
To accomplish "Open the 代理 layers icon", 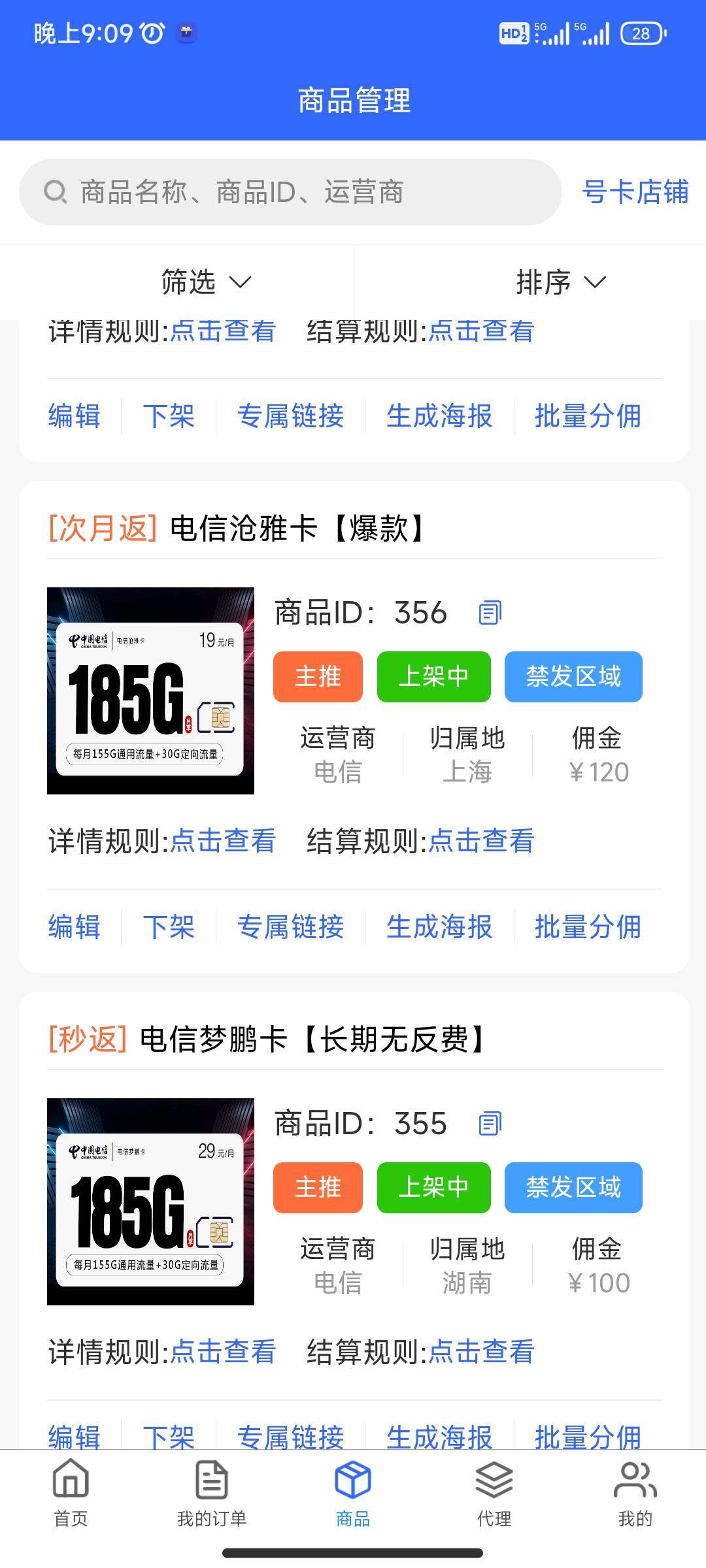I will point(494,1483).
